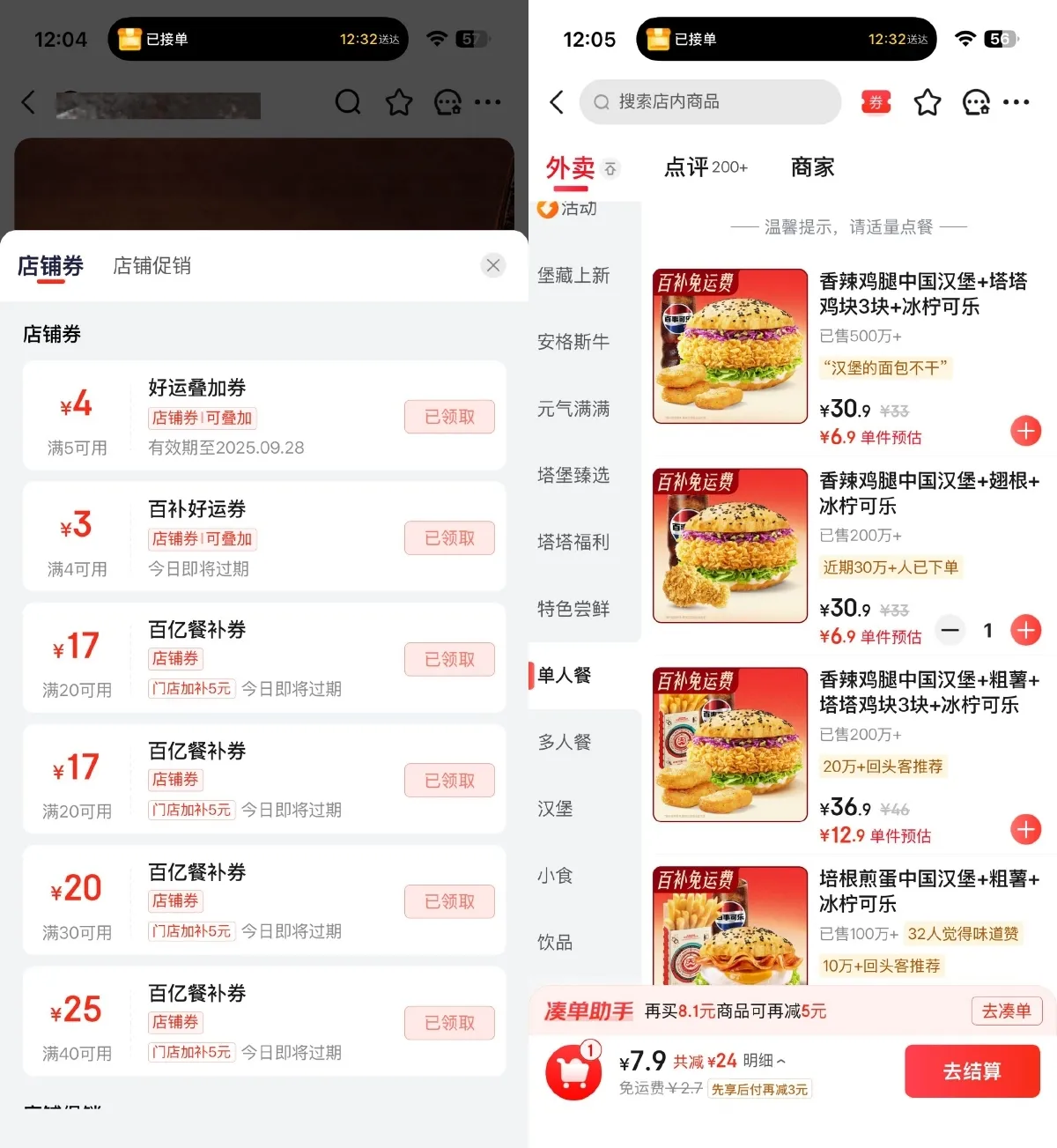1057x1148 pixels.
Task: Tap the red 券 coupon icon beside search
Action: pyautogui.click(x=875, y=102)
